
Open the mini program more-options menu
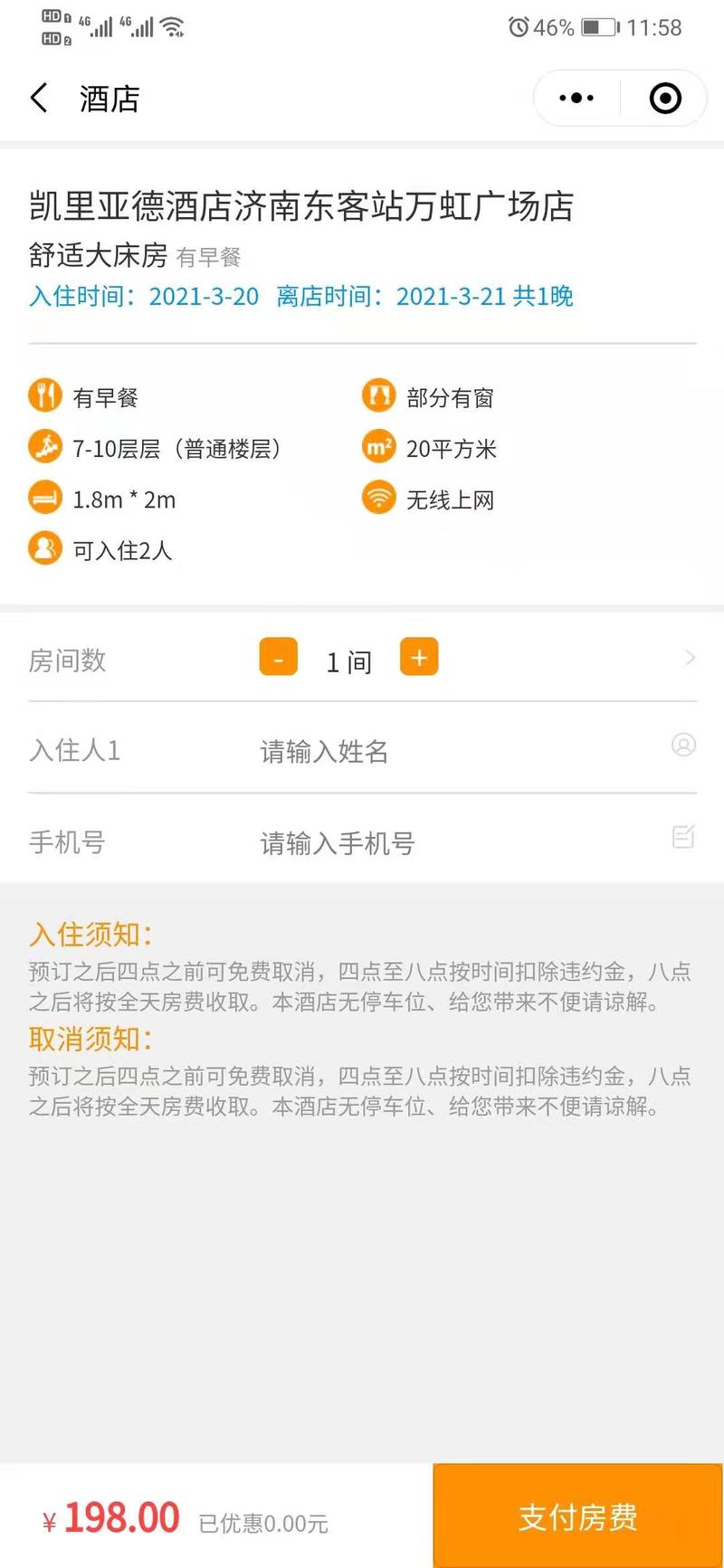tap(576, 98)
